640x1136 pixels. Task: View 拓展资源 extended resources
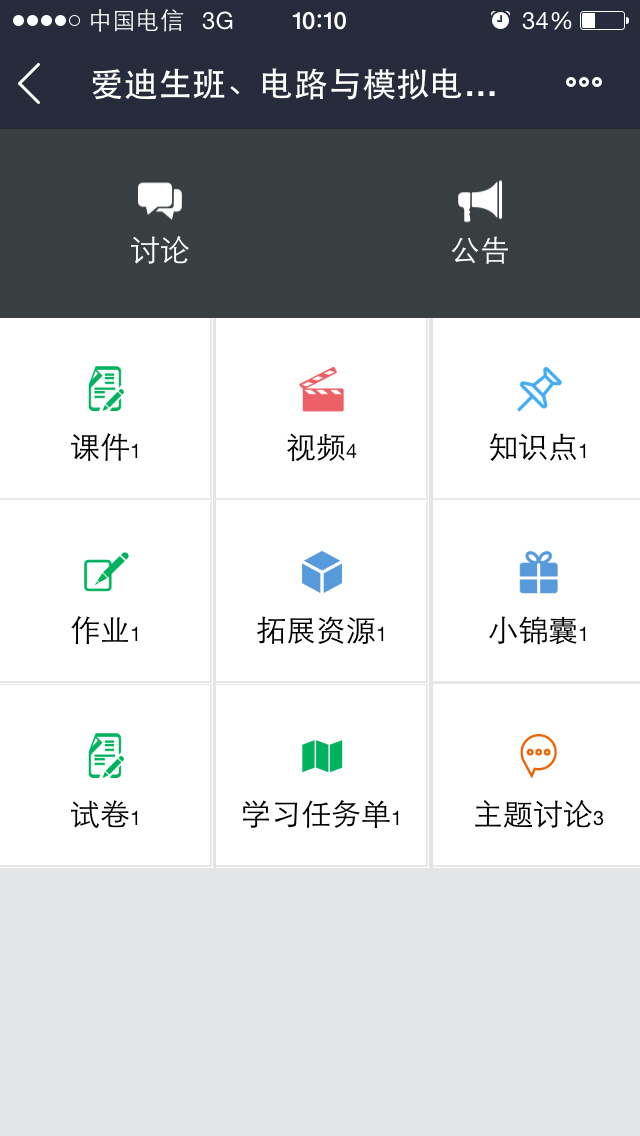pyautogui.click(x=321, y=592)
